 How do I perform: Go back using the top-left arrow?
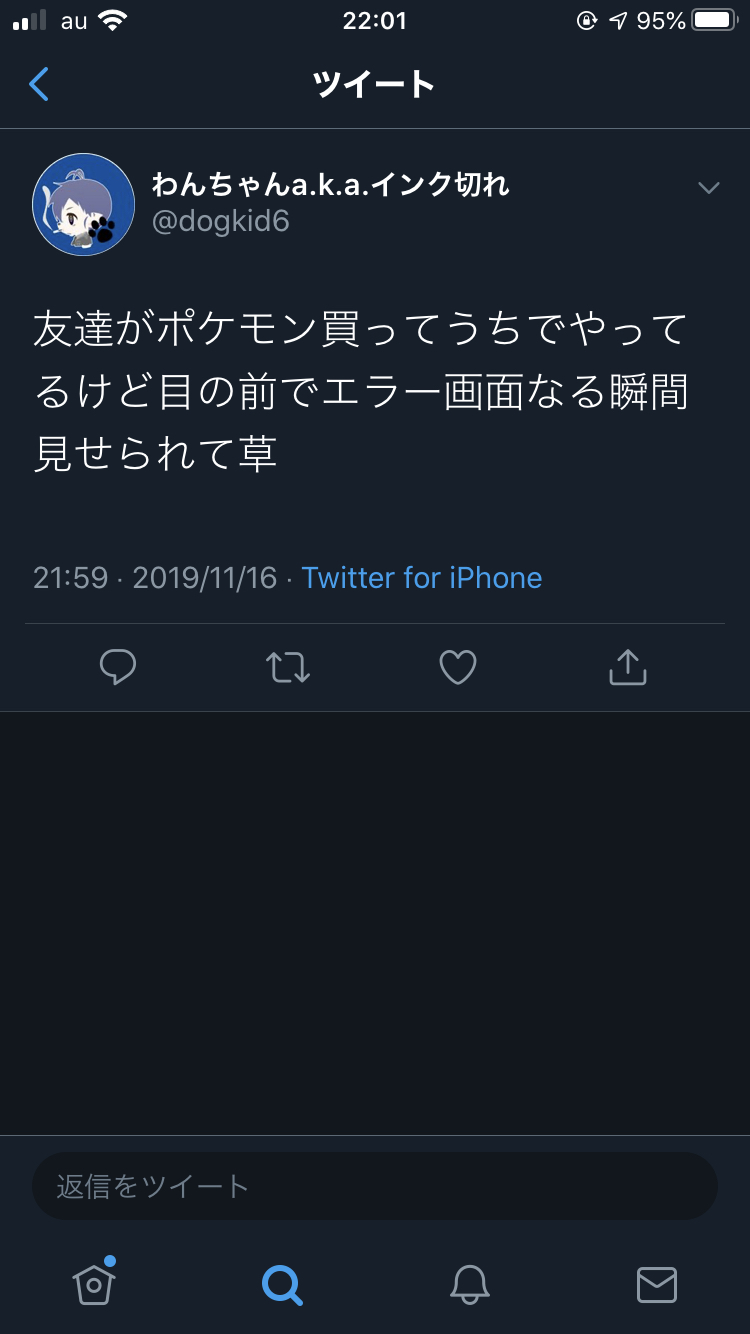39,84
